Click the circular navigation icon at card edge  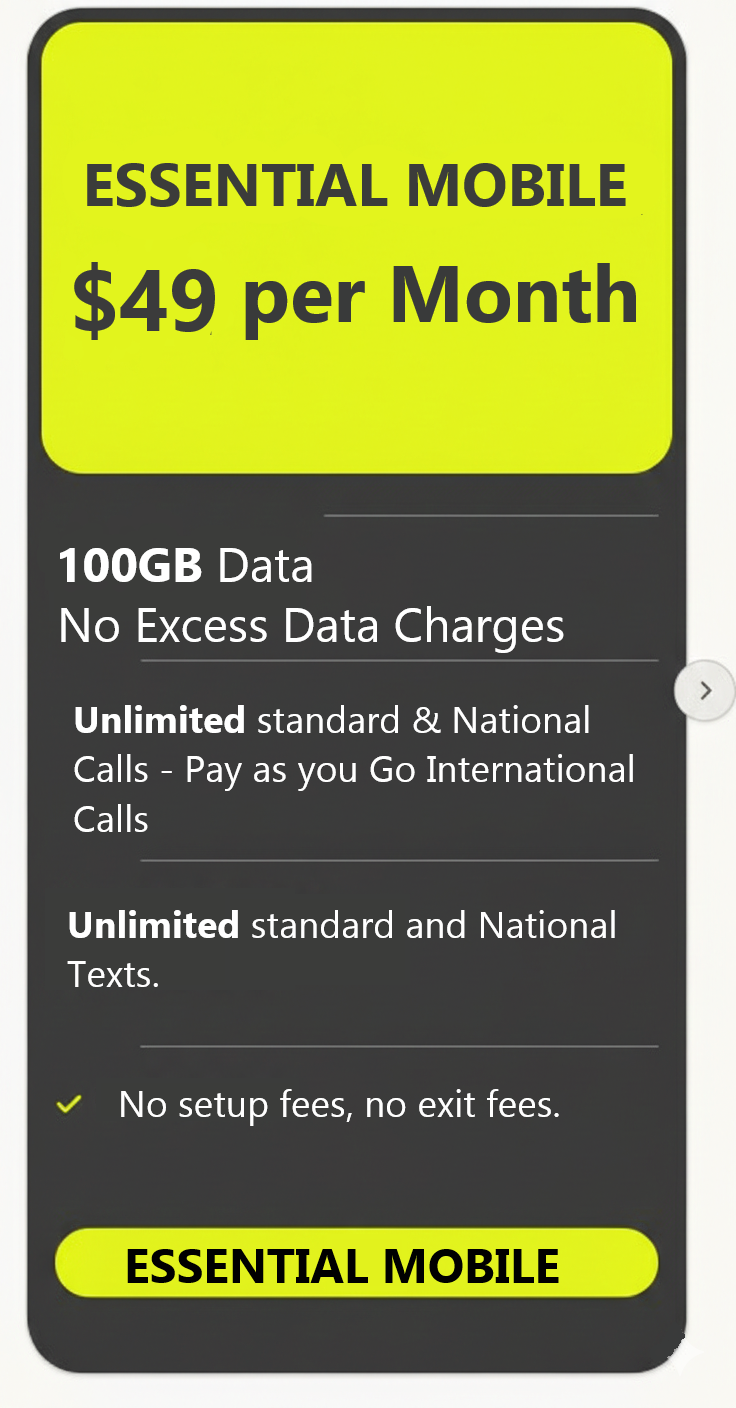(705, 690)
